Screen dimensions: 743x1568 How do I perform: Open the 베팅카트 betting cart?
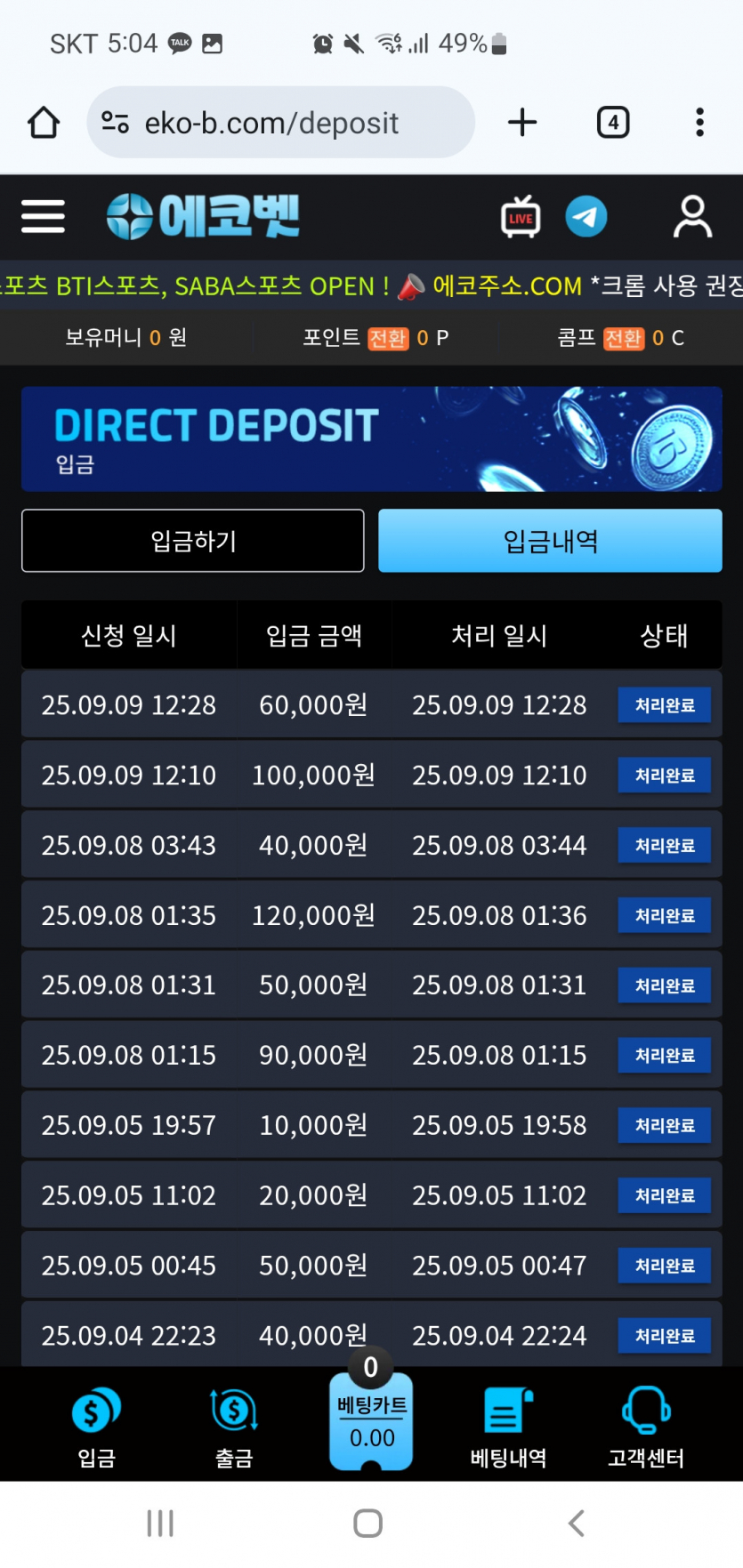point(371,1420)
